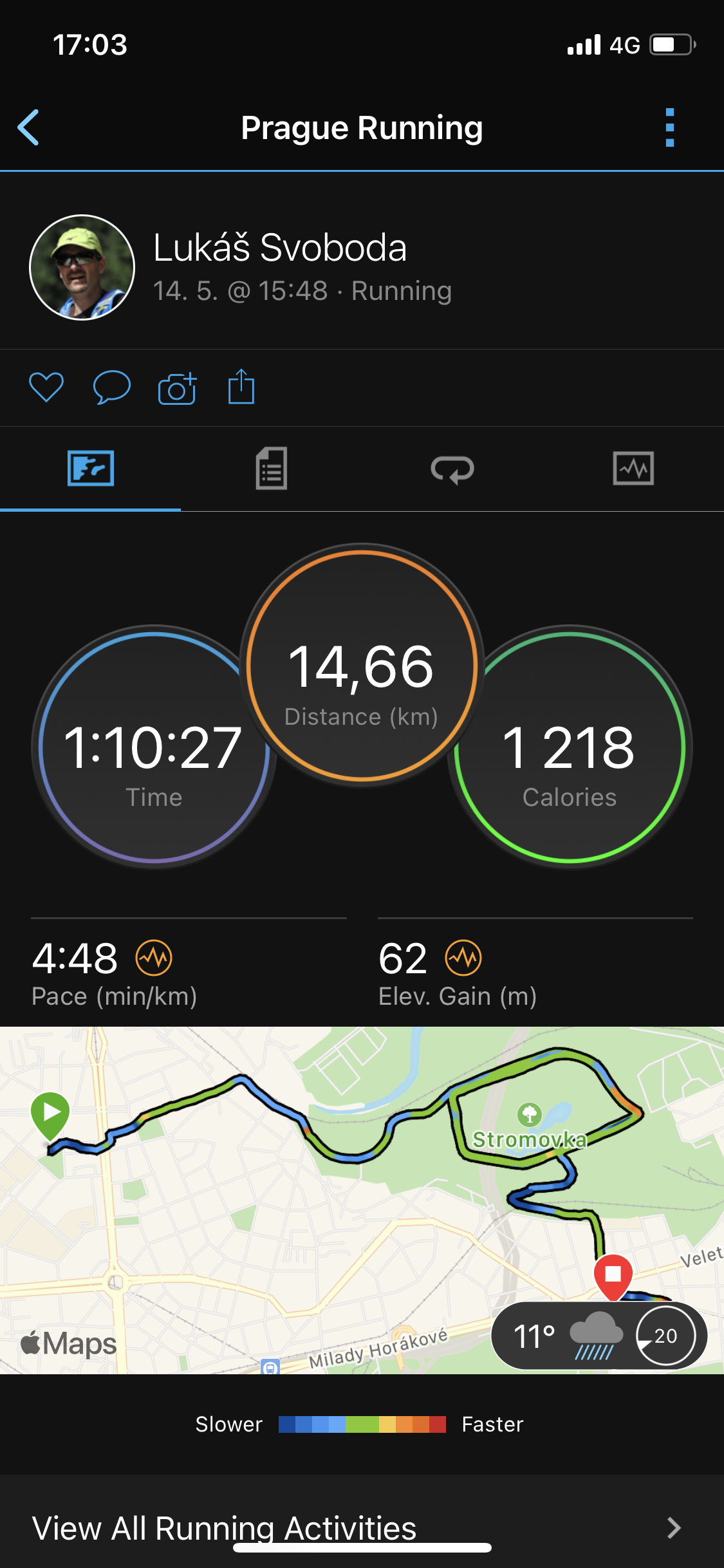Screen dimensions: 724x1568
Task: Share this activity
Action: 241,386
